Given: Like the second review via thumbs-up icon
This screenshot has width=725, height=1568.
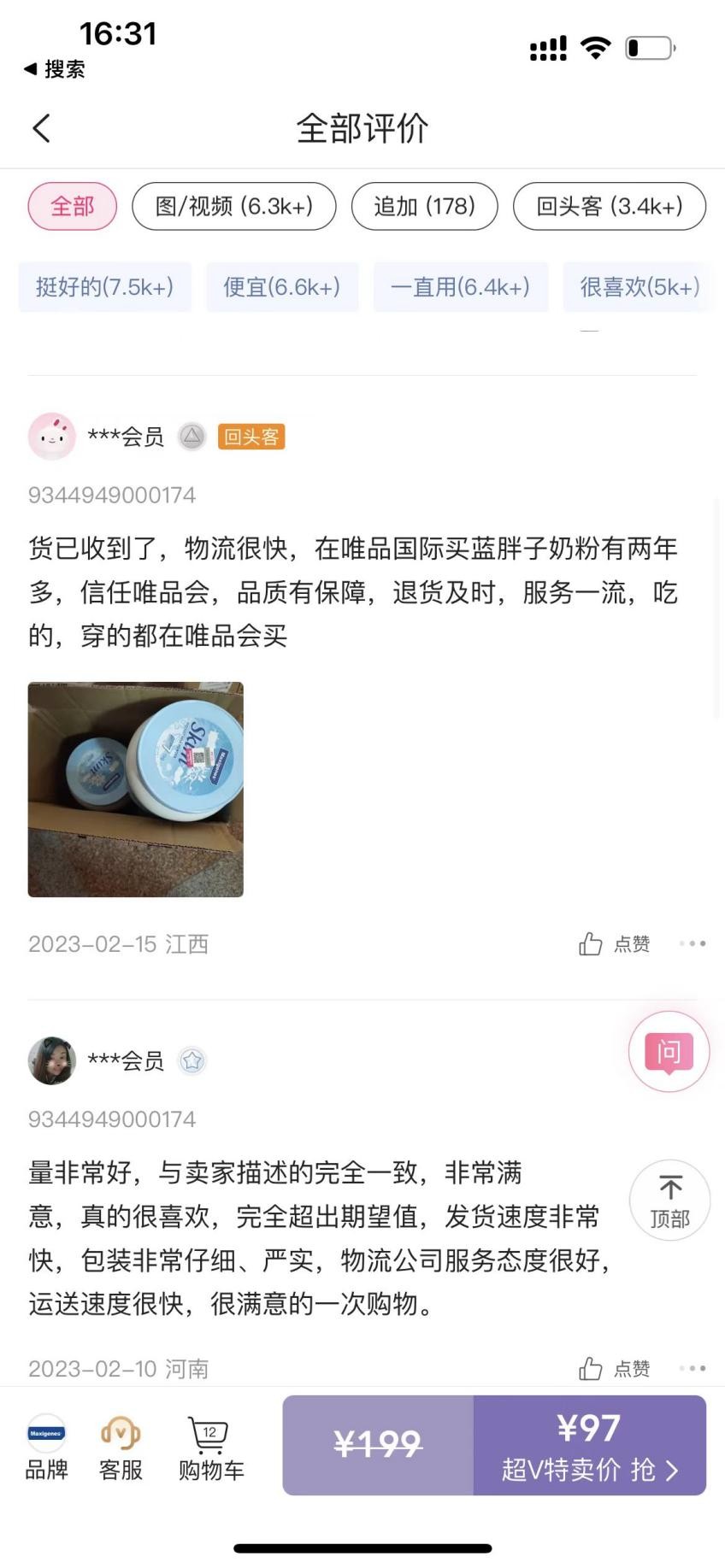Looking at the screenshot, I should [x=591, y=1368].
